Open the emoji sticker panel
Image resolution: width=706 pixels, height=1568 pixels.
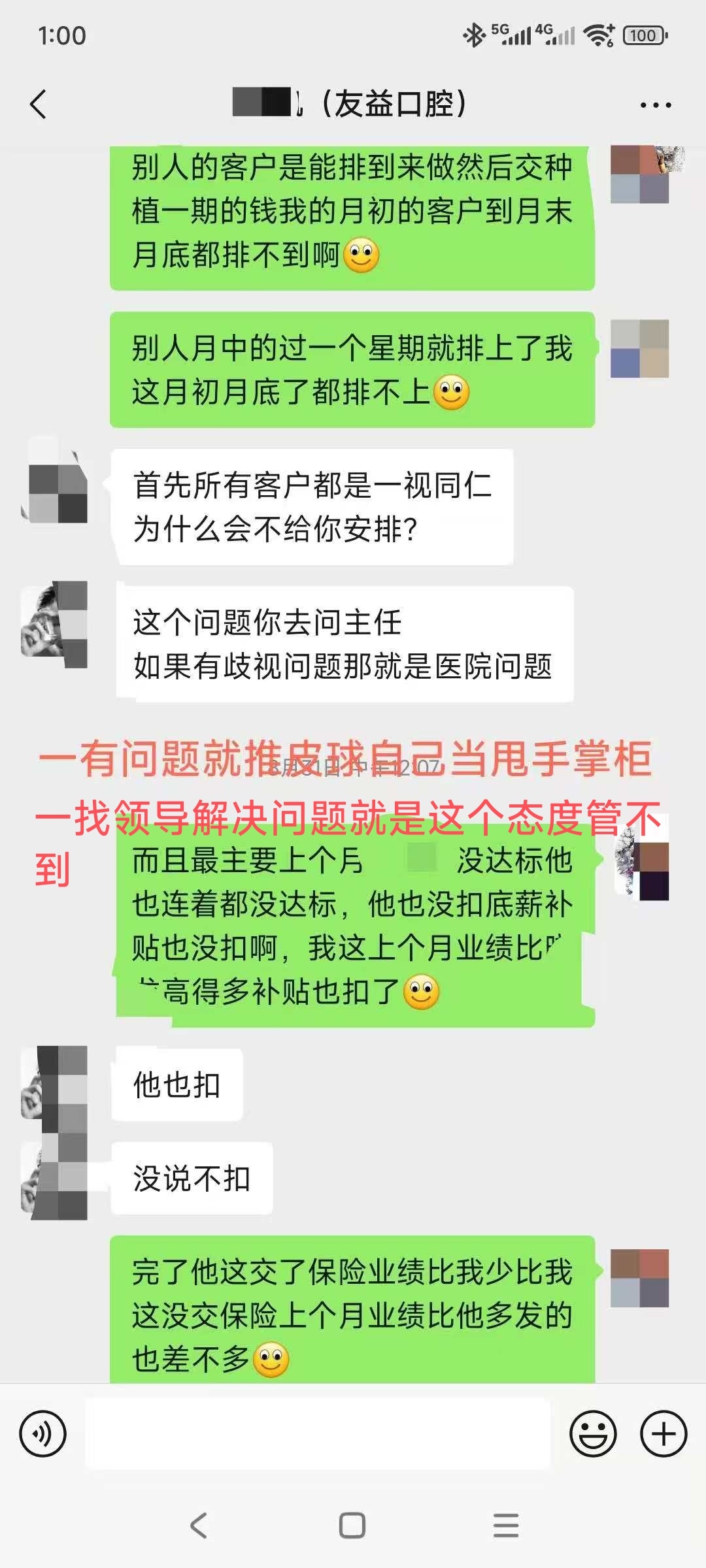(593, 1433)
